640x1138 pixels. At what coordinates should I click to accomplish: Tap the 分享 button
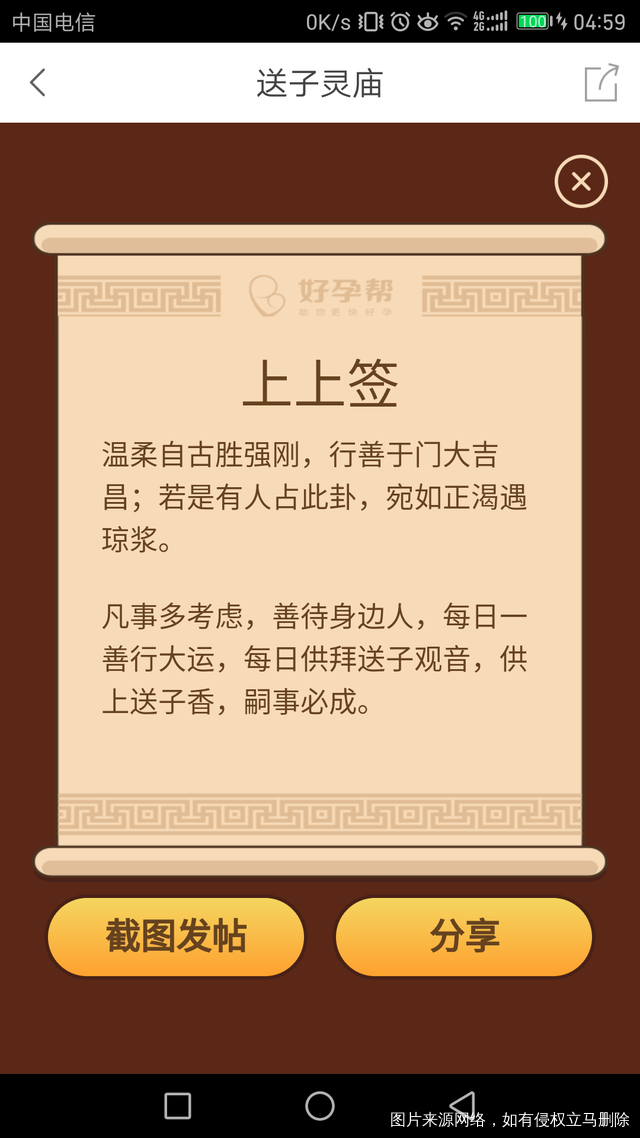point(464,937)
